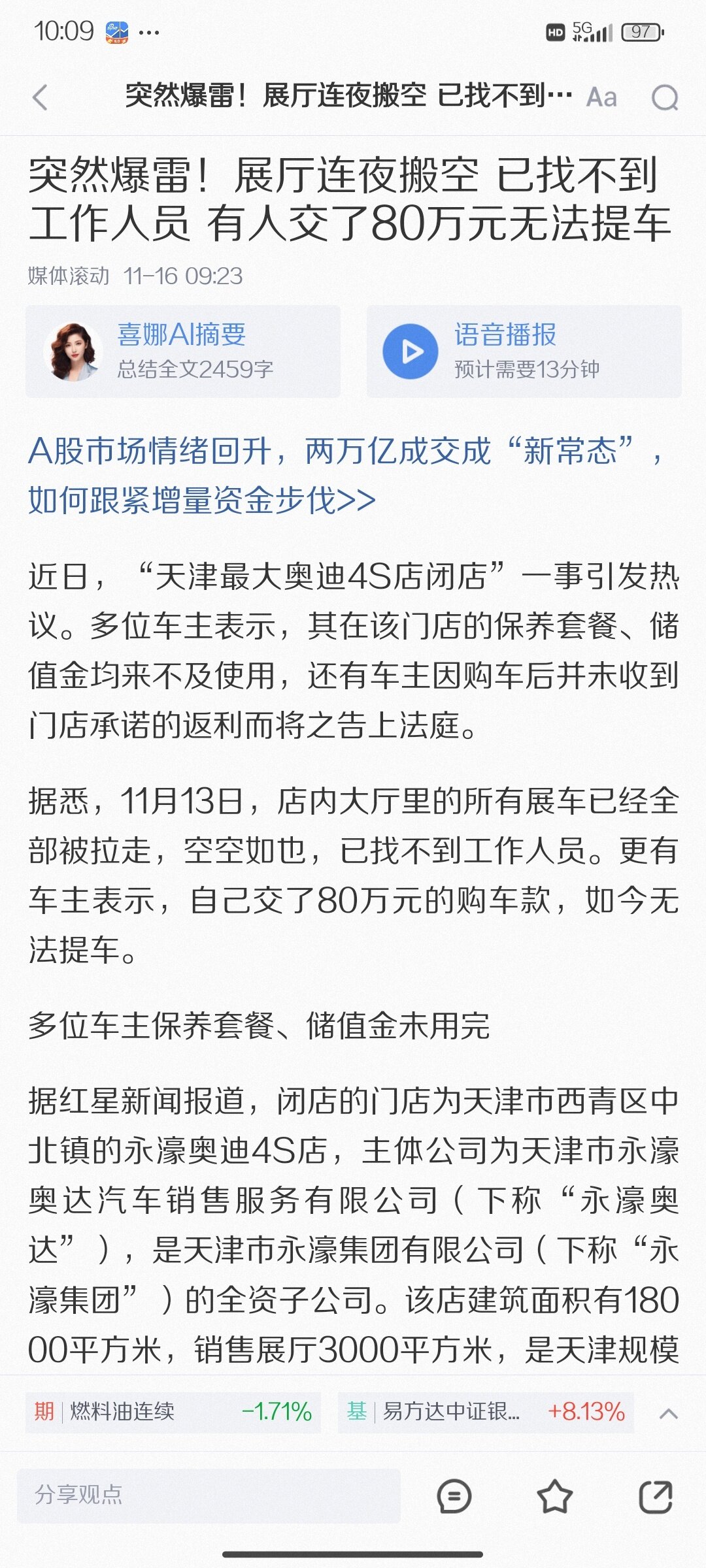
Task: Open the 易方达中证银 fund quote
Action: [485, 1412]
